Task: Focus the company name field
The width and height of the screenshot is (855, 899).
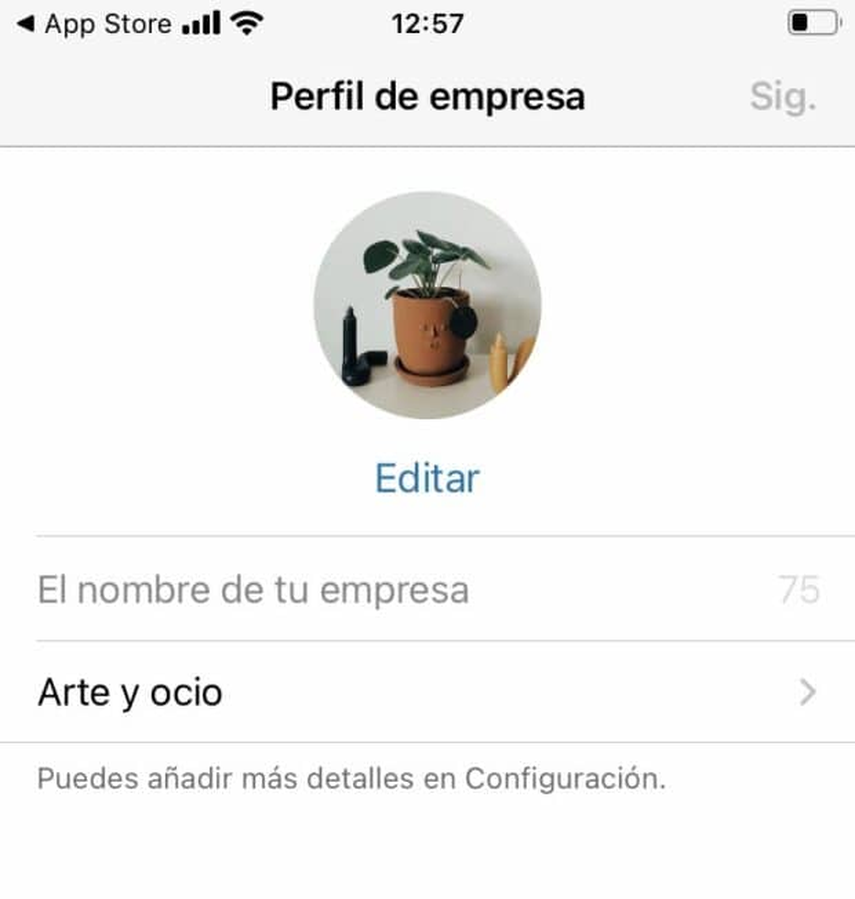Action: coord(400,590)
